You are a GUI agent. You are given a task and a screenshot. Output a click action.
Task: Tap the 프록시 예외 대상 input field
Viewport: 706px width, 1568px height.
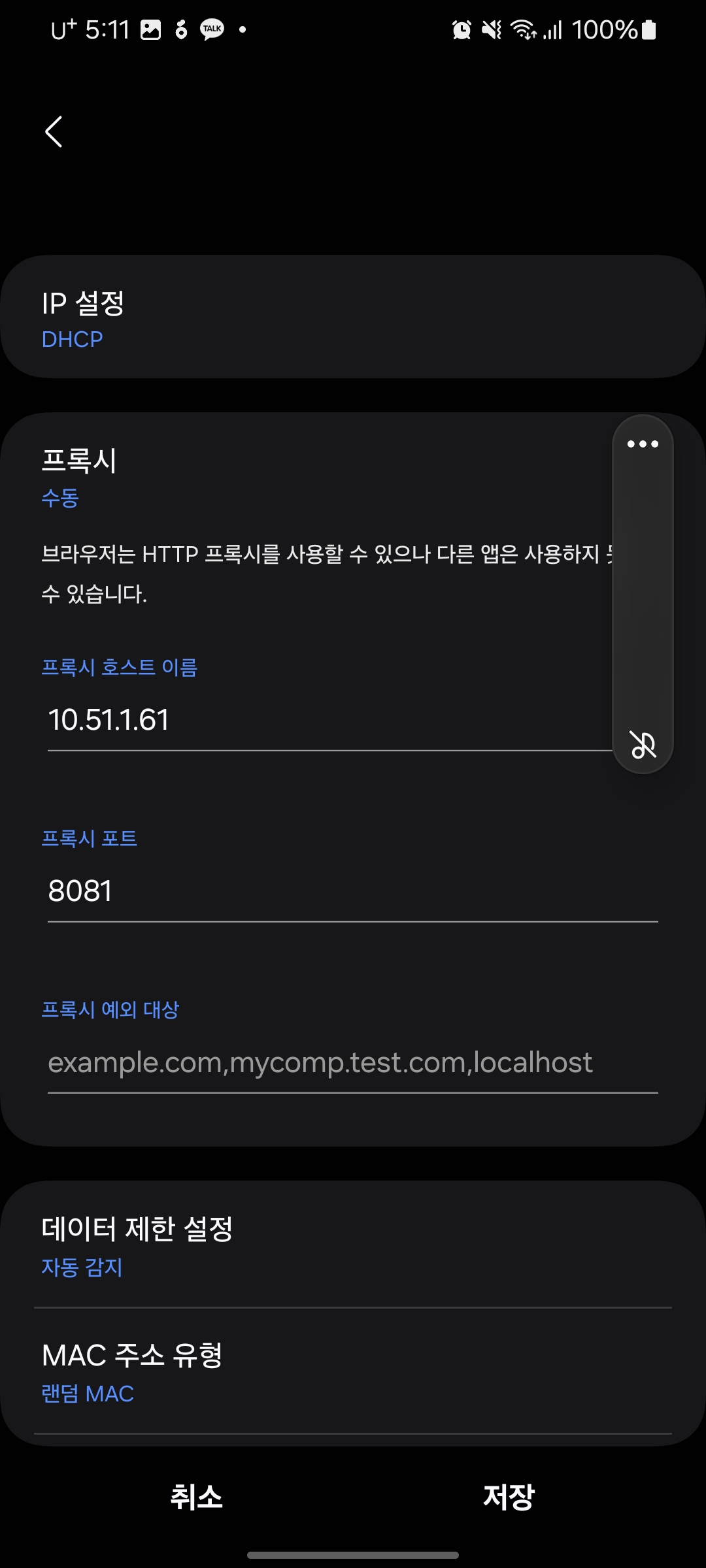click(353, 1062)
